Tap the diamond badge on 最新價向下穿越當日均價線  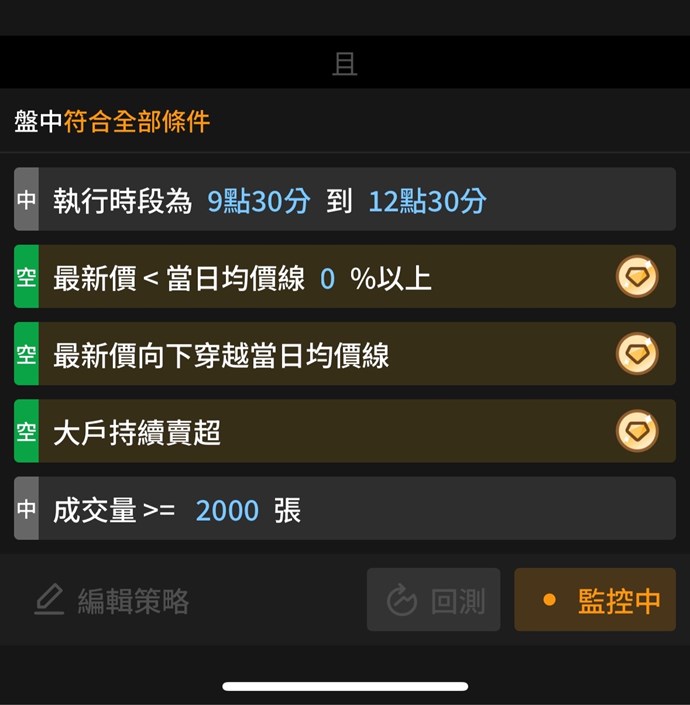coord(637,354)
